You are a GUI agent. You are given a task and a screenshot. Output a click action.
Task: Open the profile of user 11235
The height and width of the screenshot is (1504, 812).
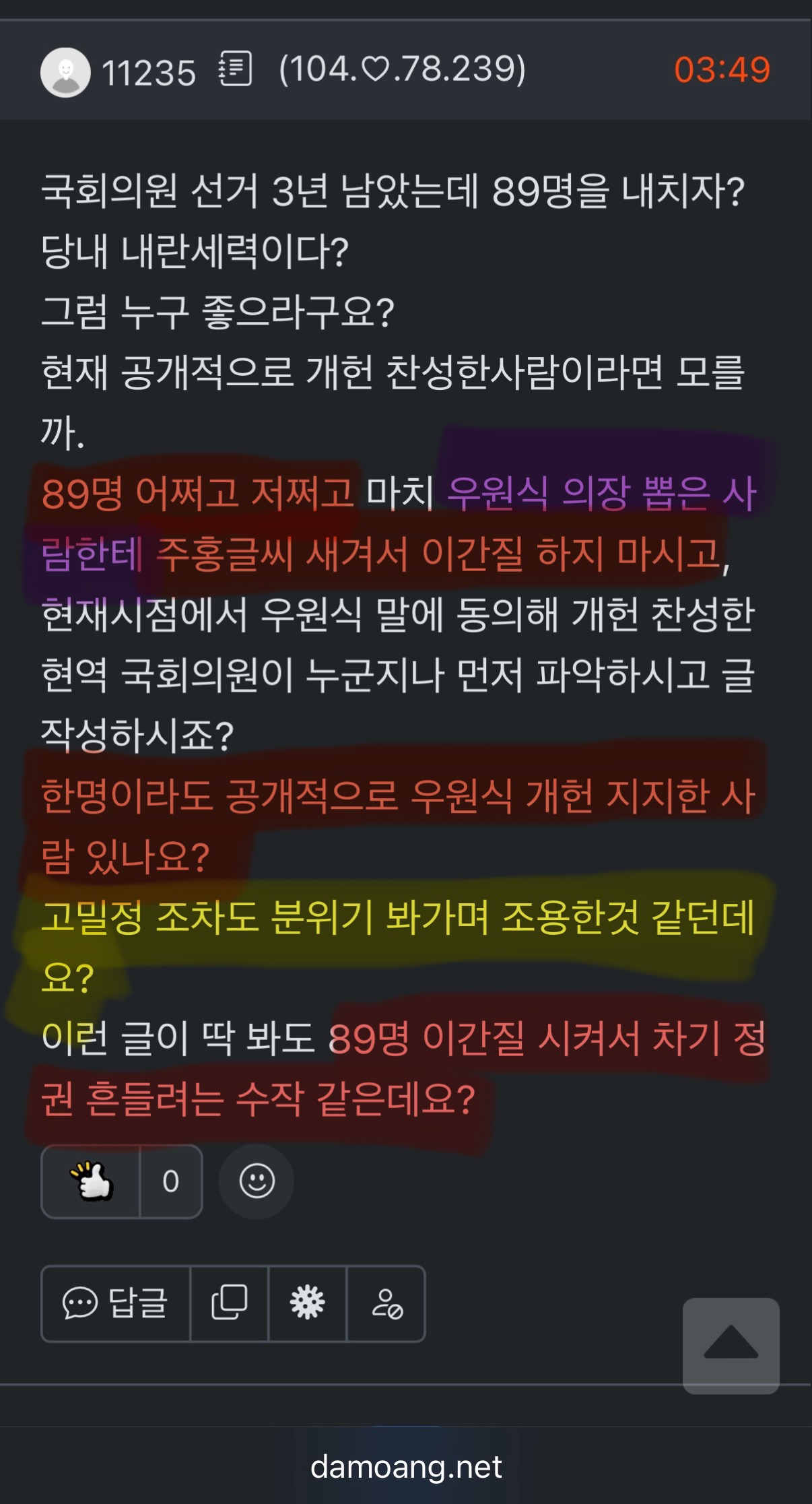147,72
